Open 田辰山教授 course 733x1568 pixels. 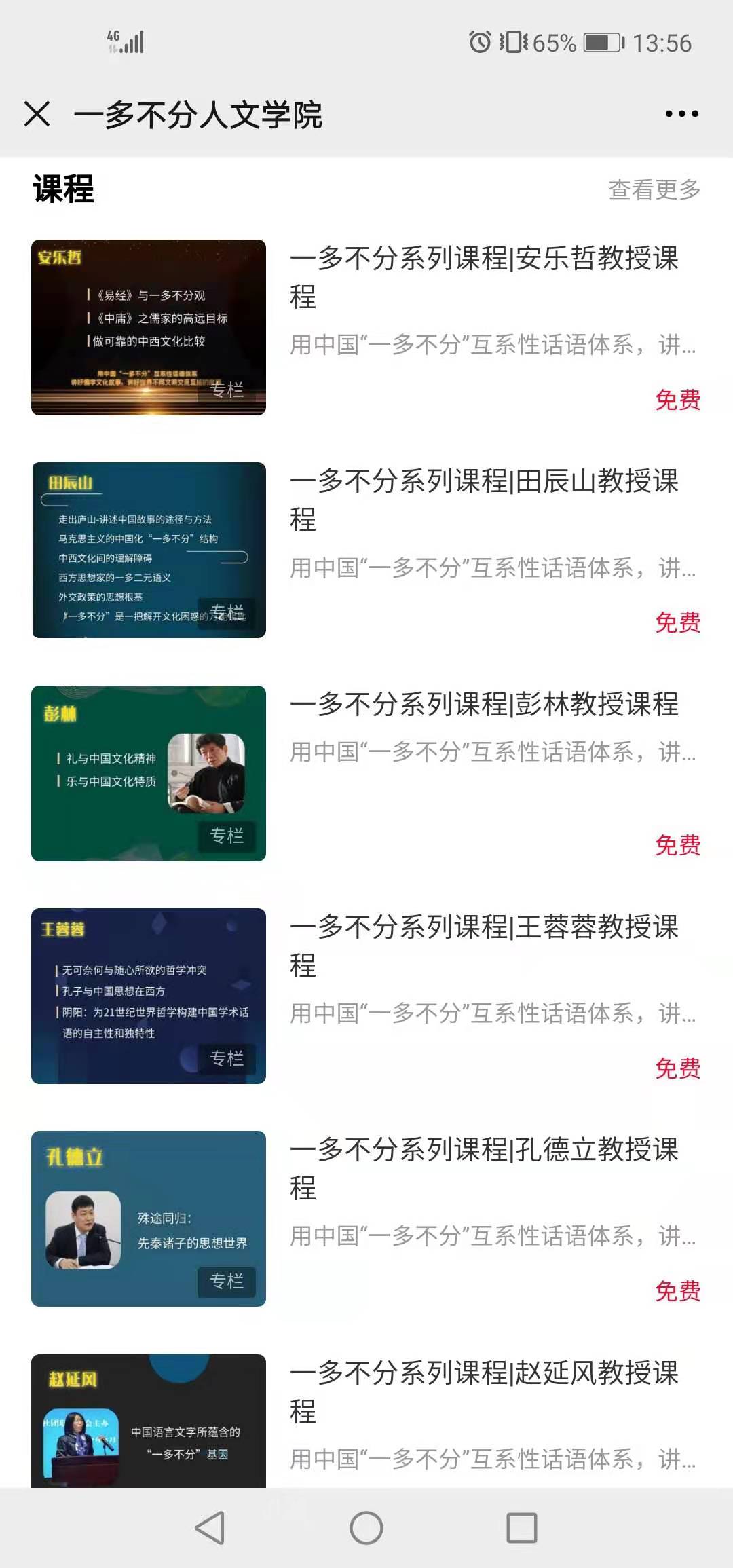click(x=366, y=550)
